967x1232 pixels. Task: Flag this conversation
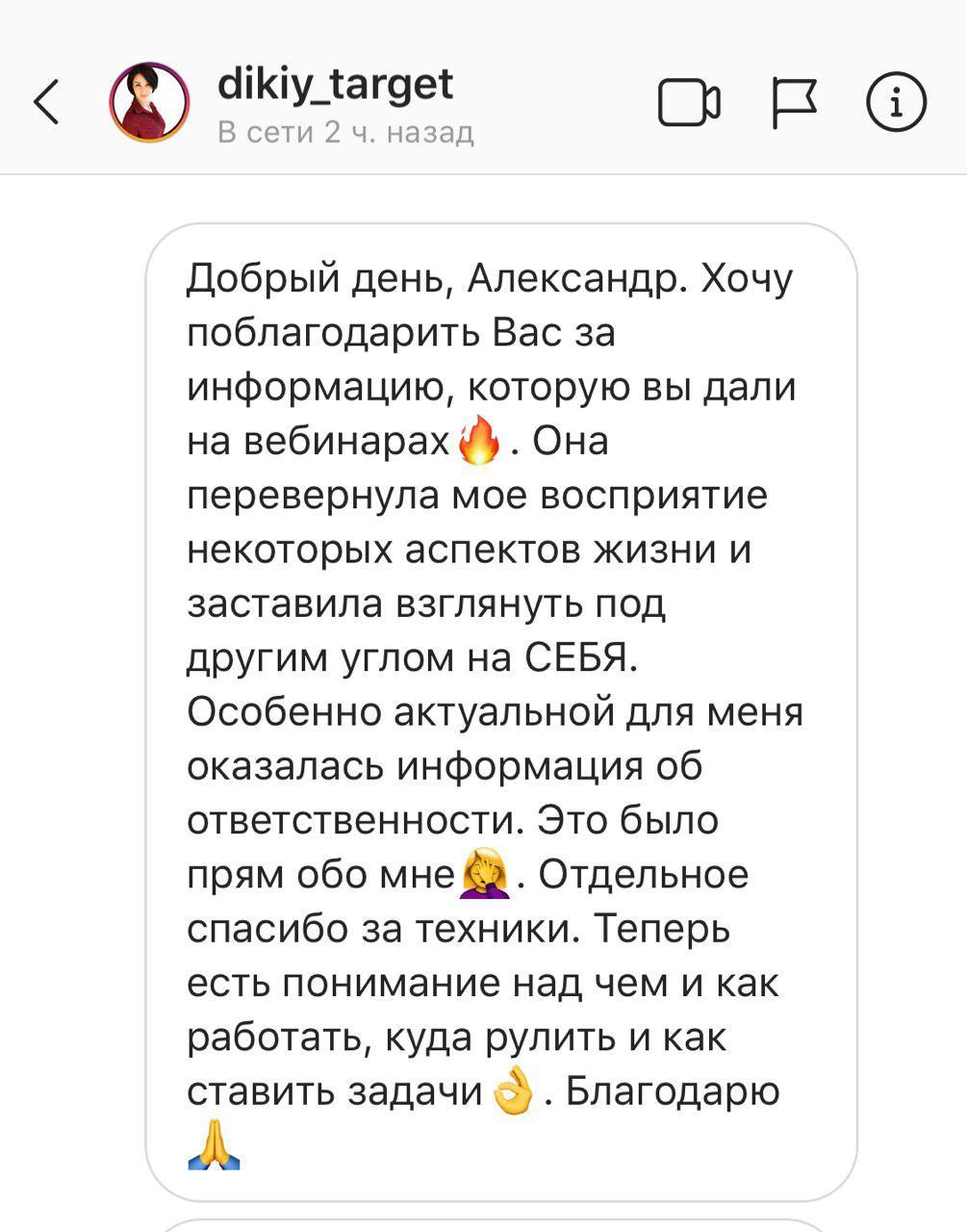(795, 102)
